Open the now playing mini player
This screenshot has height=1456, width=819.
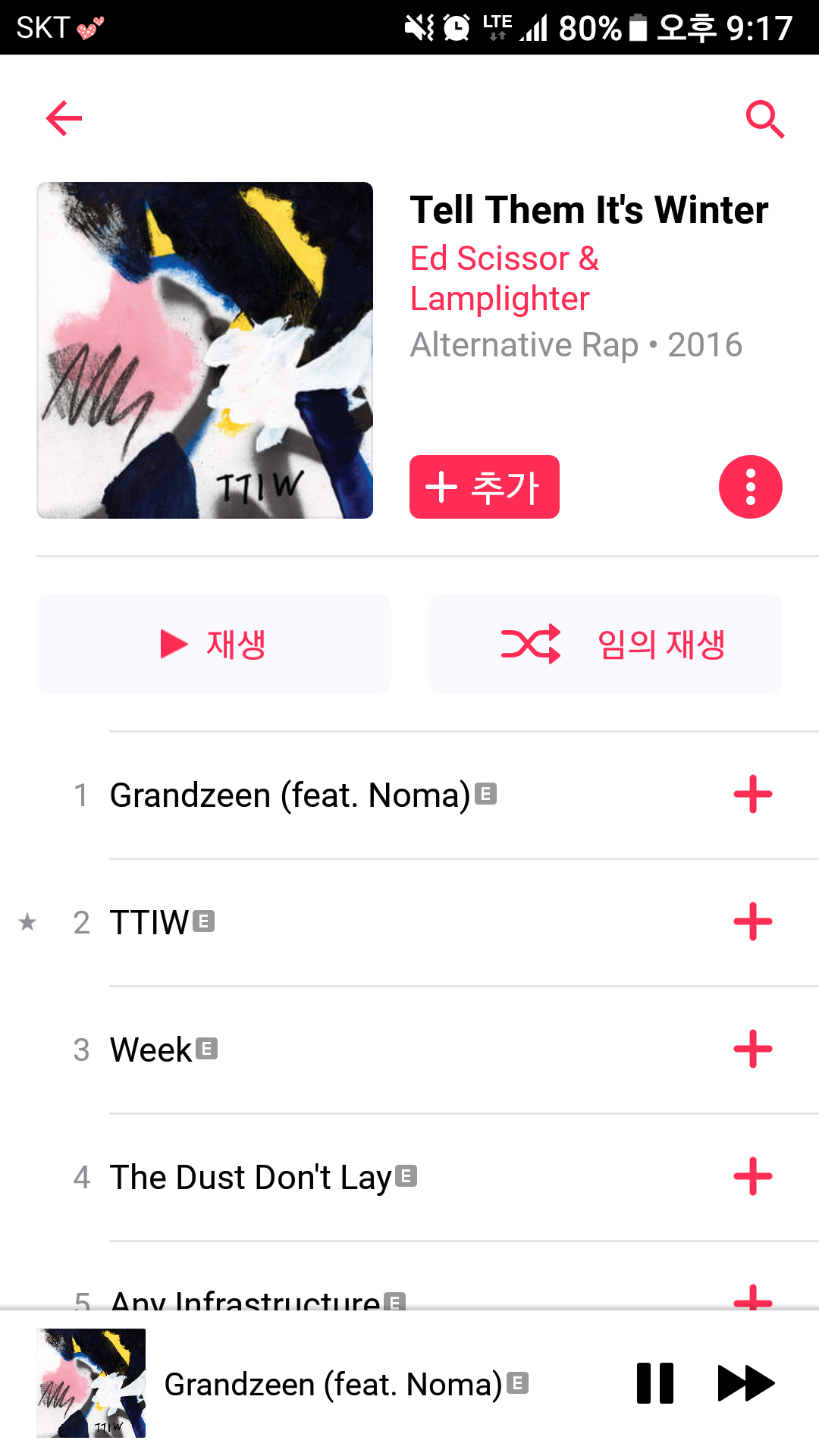[334, 1385]
